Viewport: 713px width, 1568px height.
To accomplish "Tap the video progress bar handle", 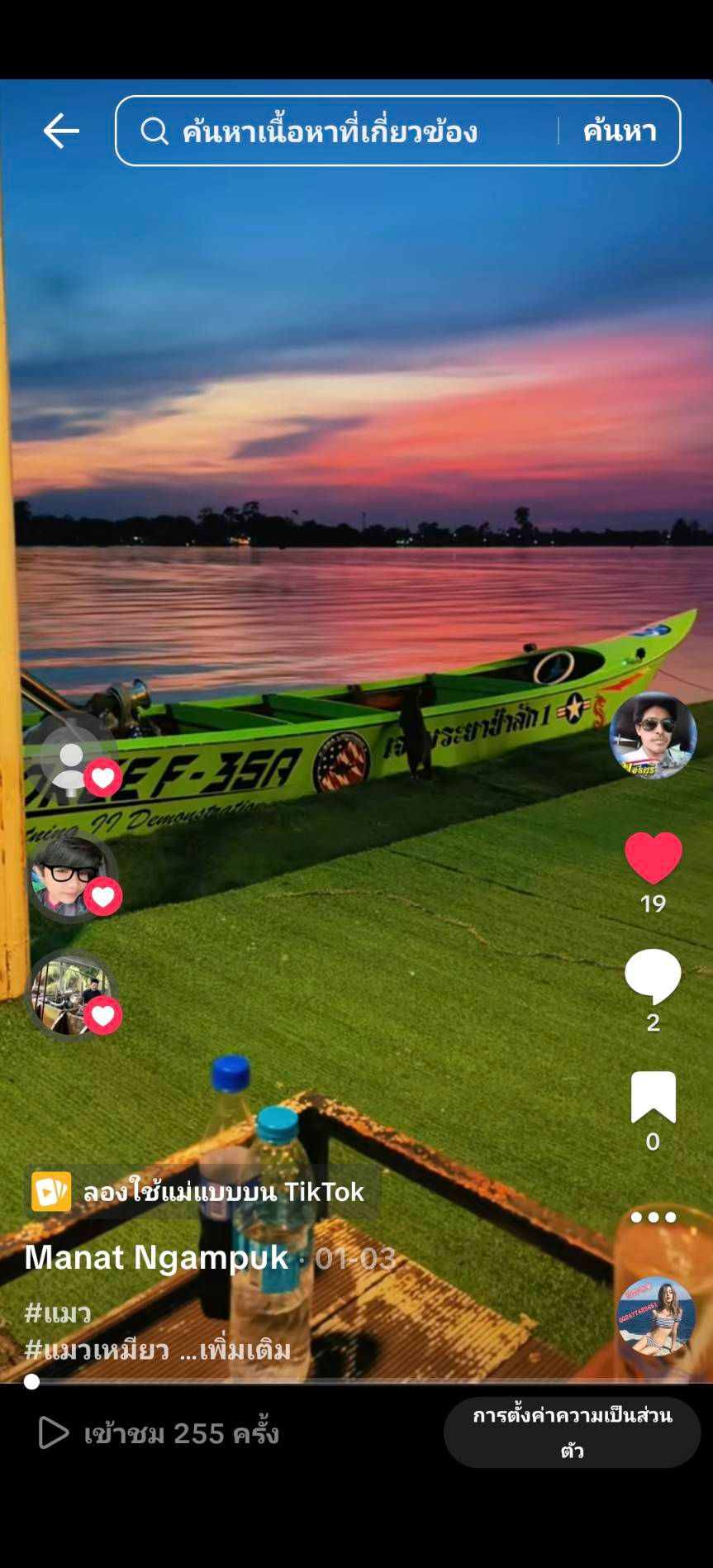I will 31,1381.
